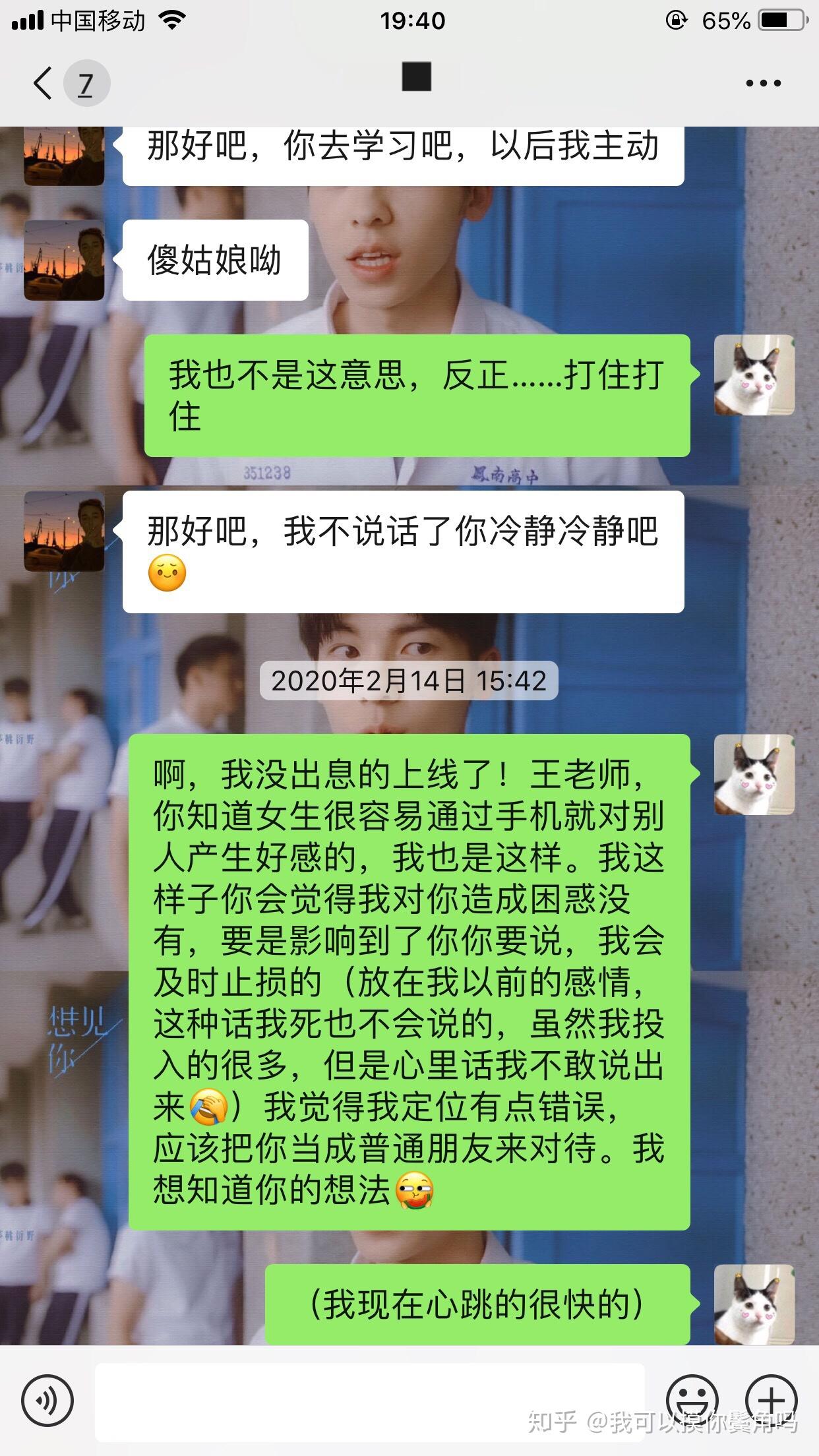Tap the message text field

[x=369, y=1399]
